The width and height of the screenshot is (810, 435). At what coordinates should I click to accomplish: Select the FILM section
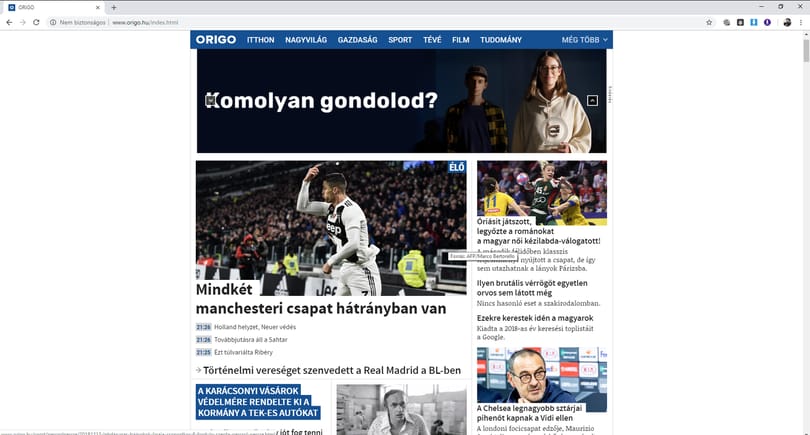[x=460, y=40]
